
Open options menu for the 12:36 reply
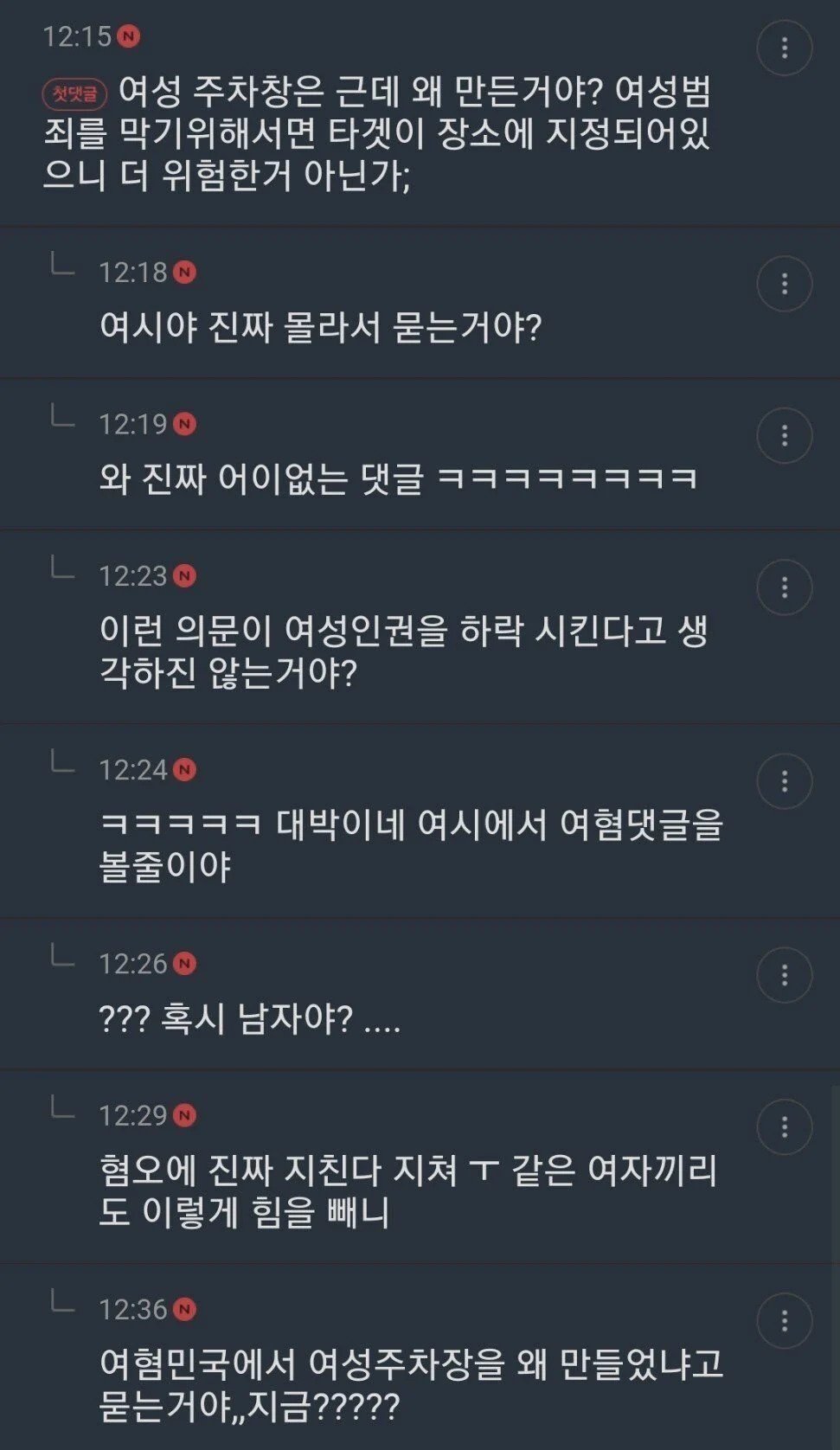[x=785, y=1320]
